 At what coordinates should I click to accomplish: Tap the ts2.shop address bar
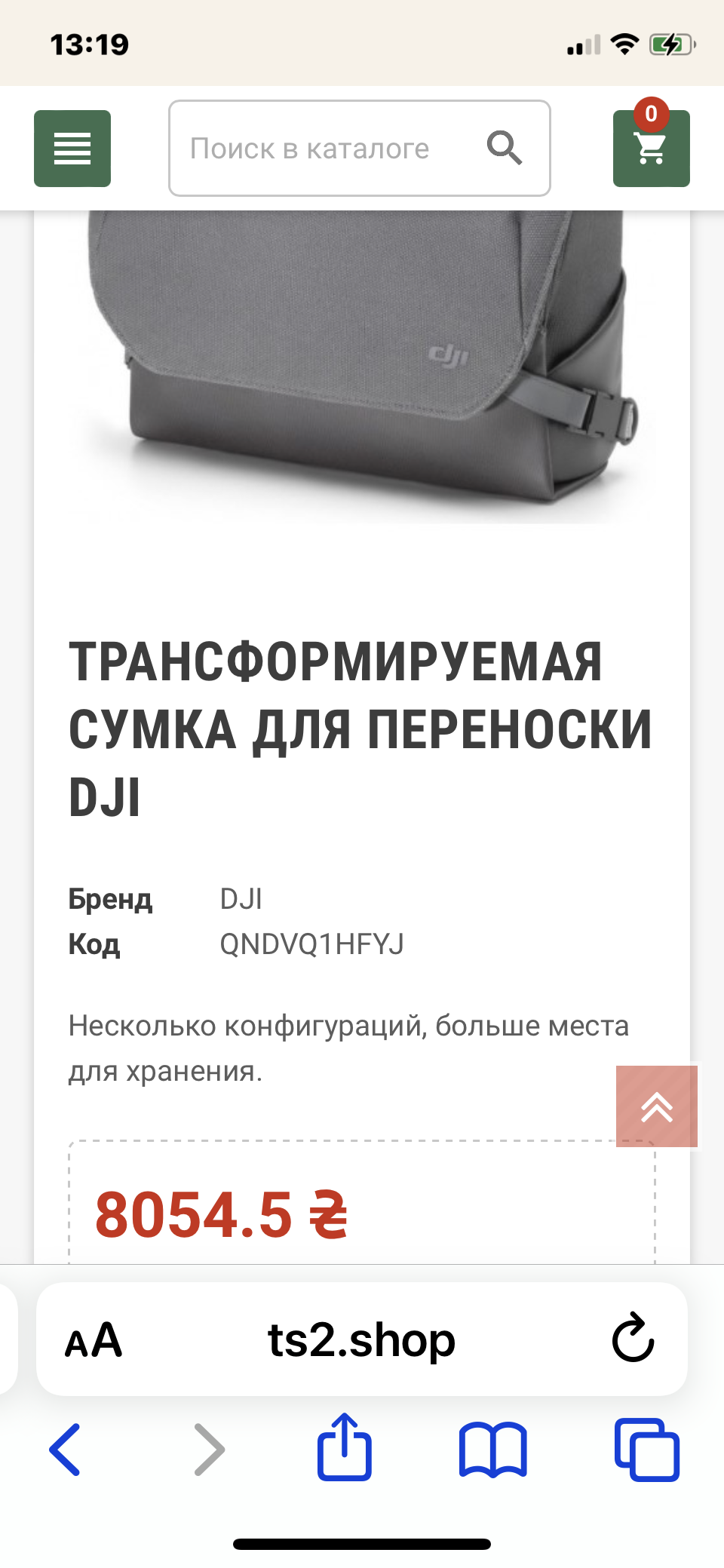[362, 1340]
